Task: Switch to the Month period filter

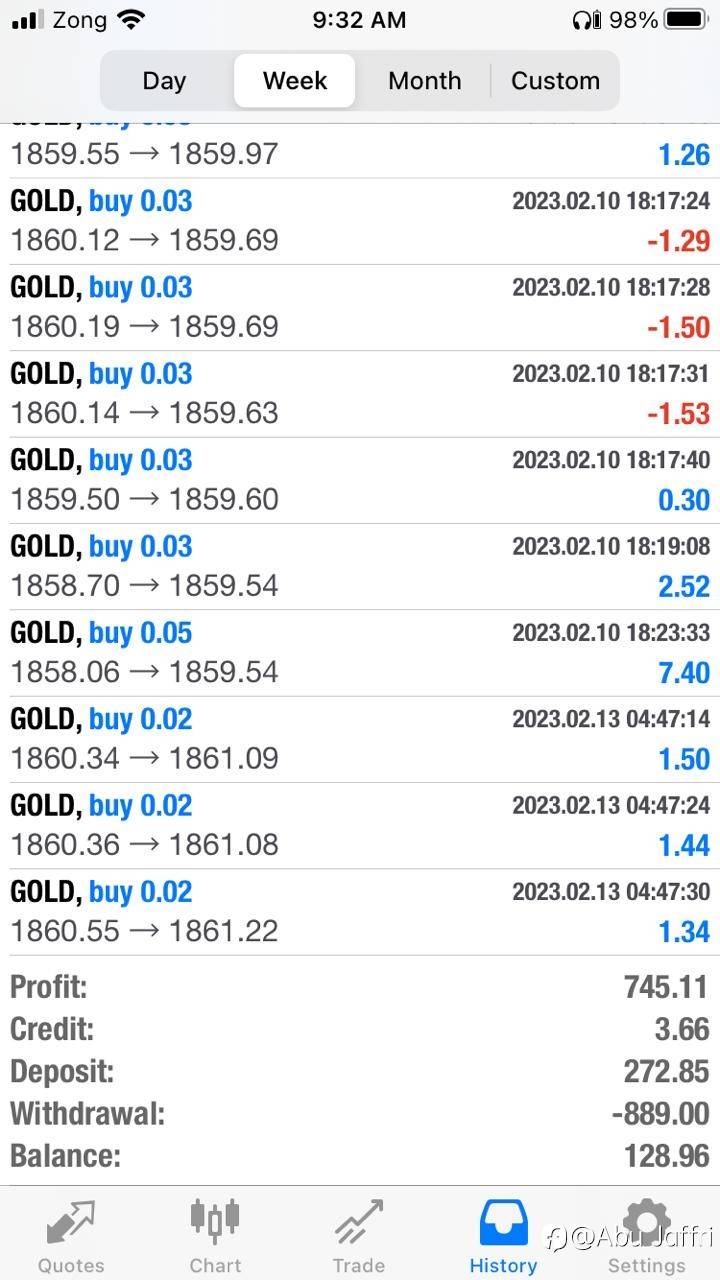Action: click(x=424, y=81)
